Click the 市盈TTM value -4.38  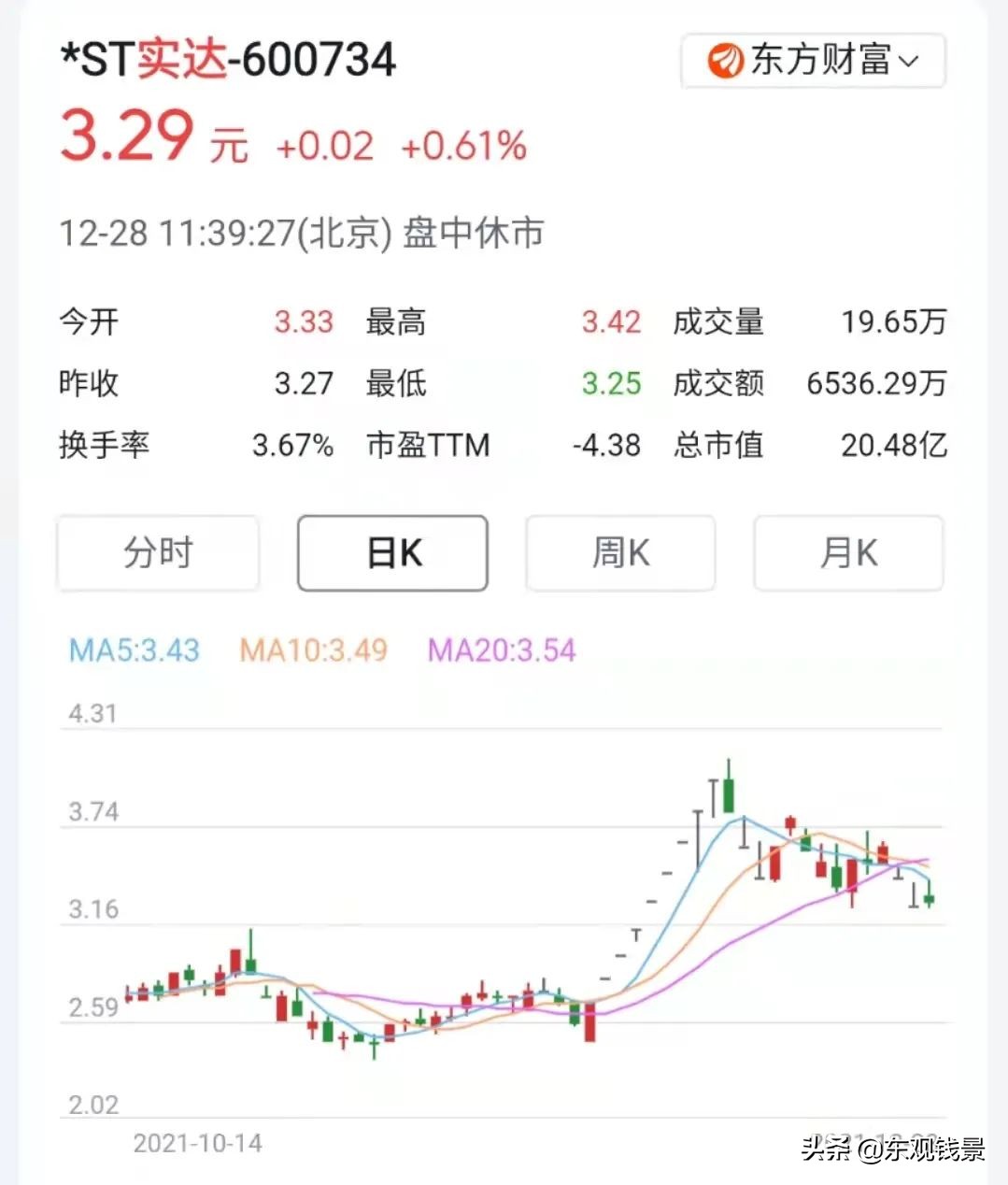click(604, 446)
